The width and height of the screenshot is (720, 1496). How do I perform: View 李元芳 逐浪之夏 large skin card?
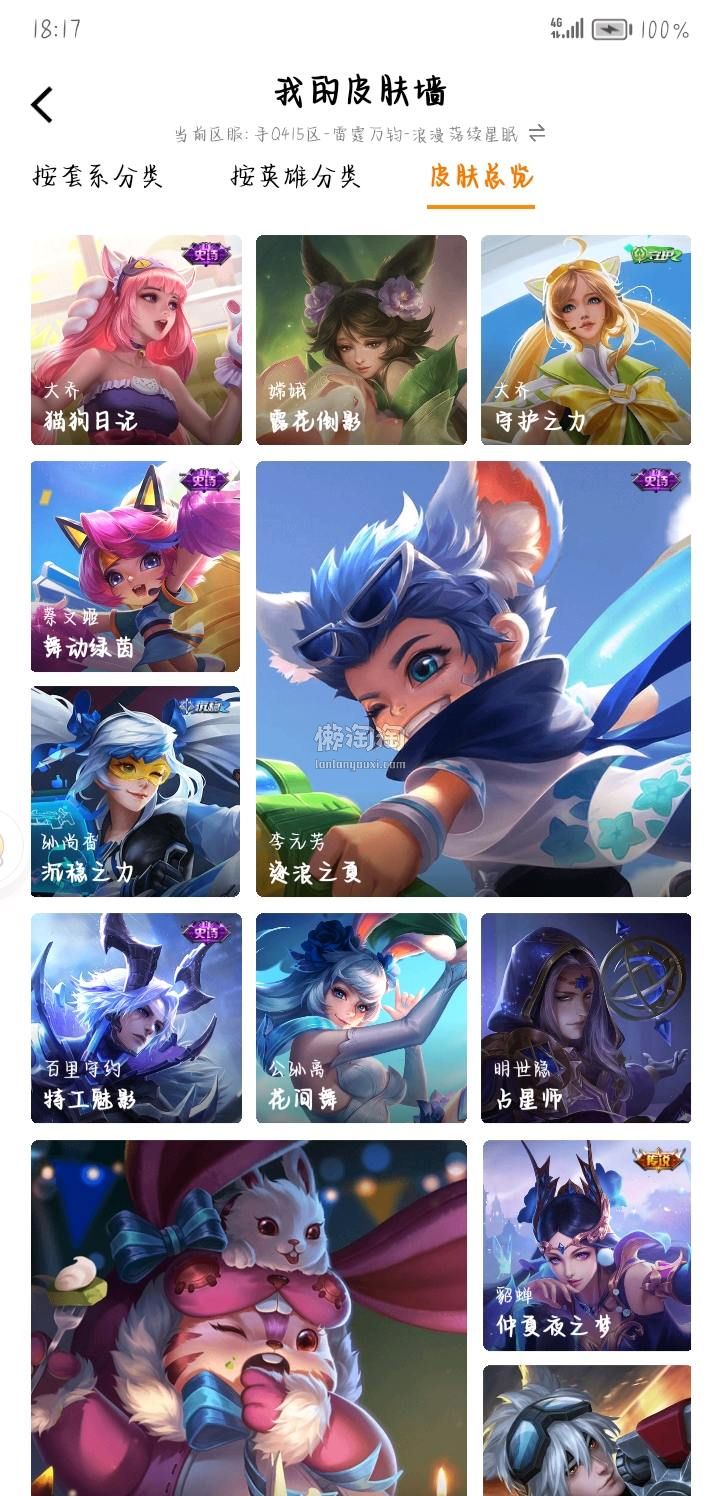pyautogui.click(x=473, y=678)
